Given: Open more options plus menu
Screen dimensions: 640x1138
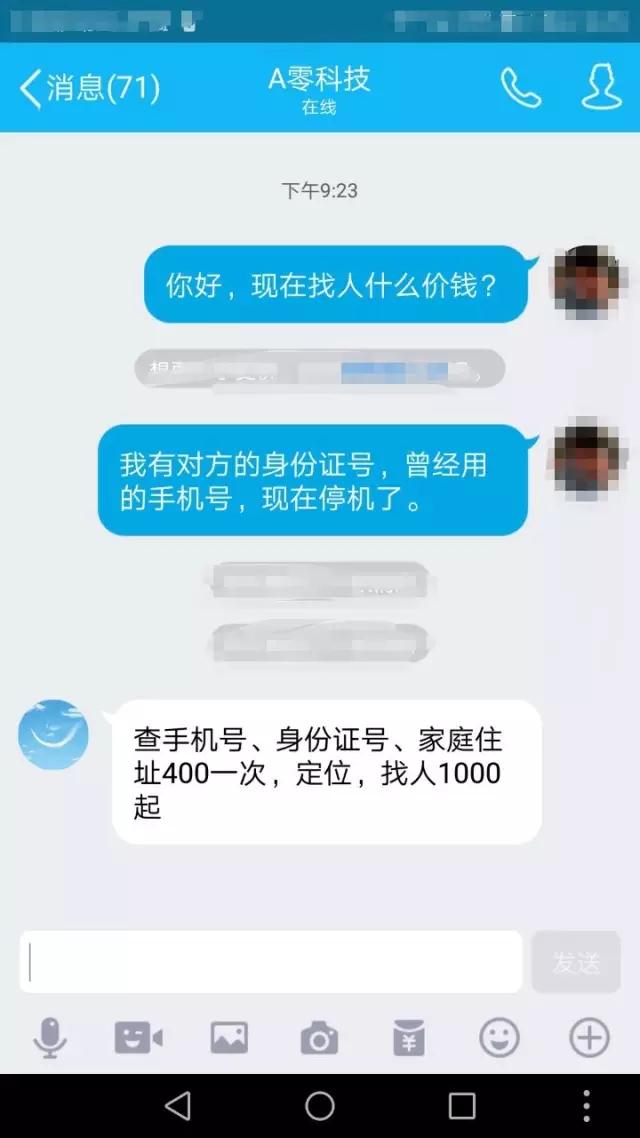Looking at the screenshot, I should [589, 1038].
